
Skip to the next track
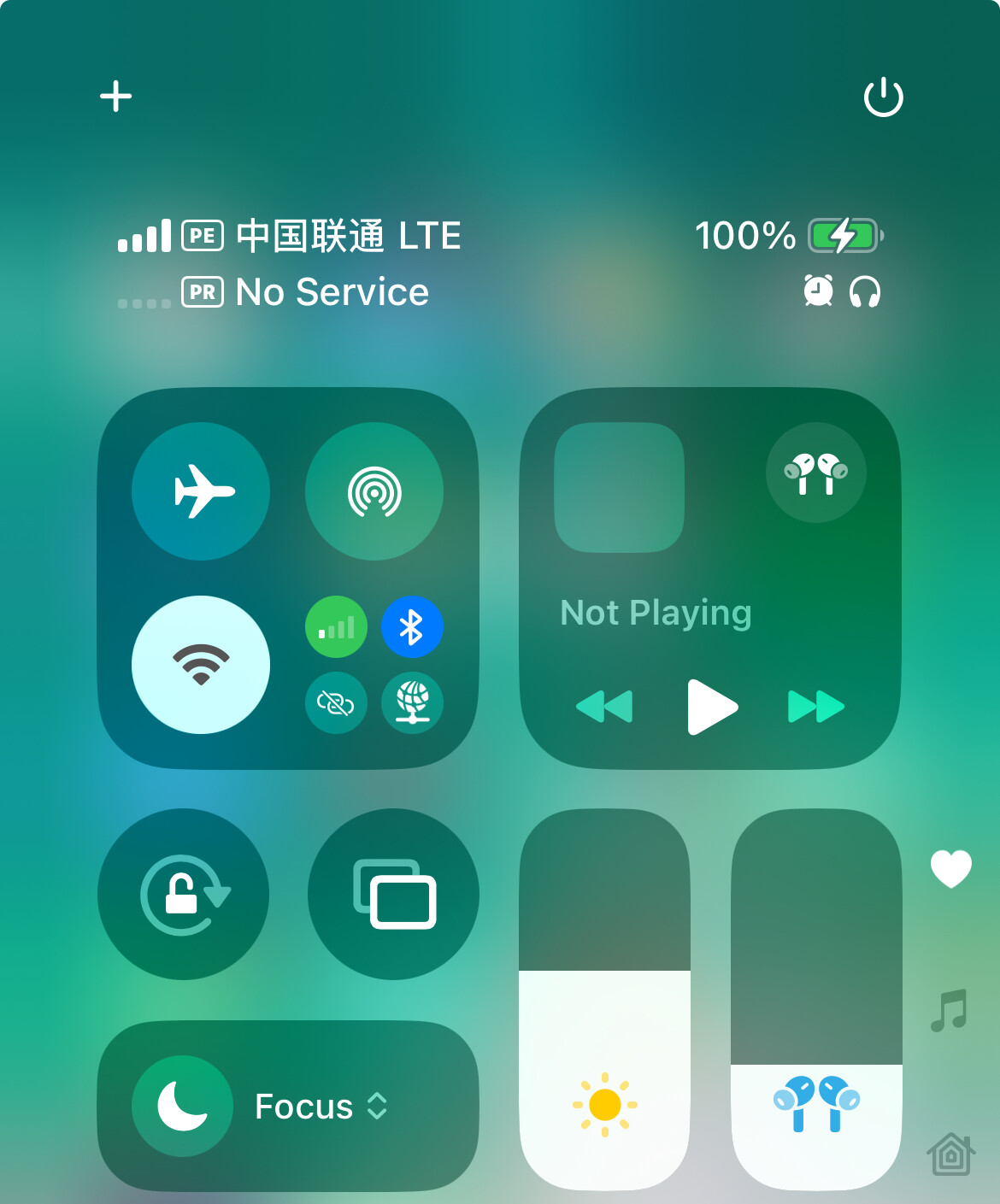point(816,708)
